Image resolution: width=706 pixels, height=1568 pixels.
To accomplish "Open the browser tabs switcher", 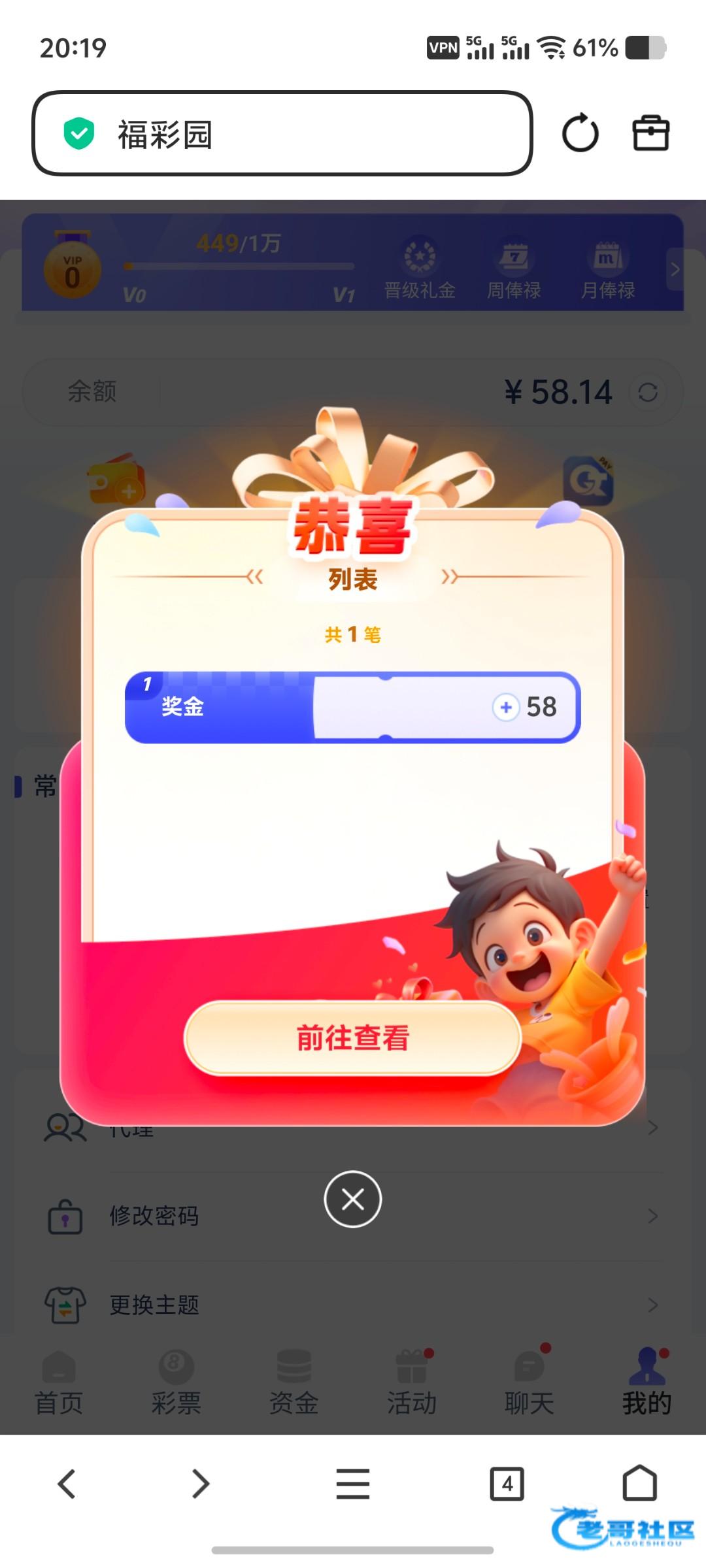I will click(x=507, y=1484).
